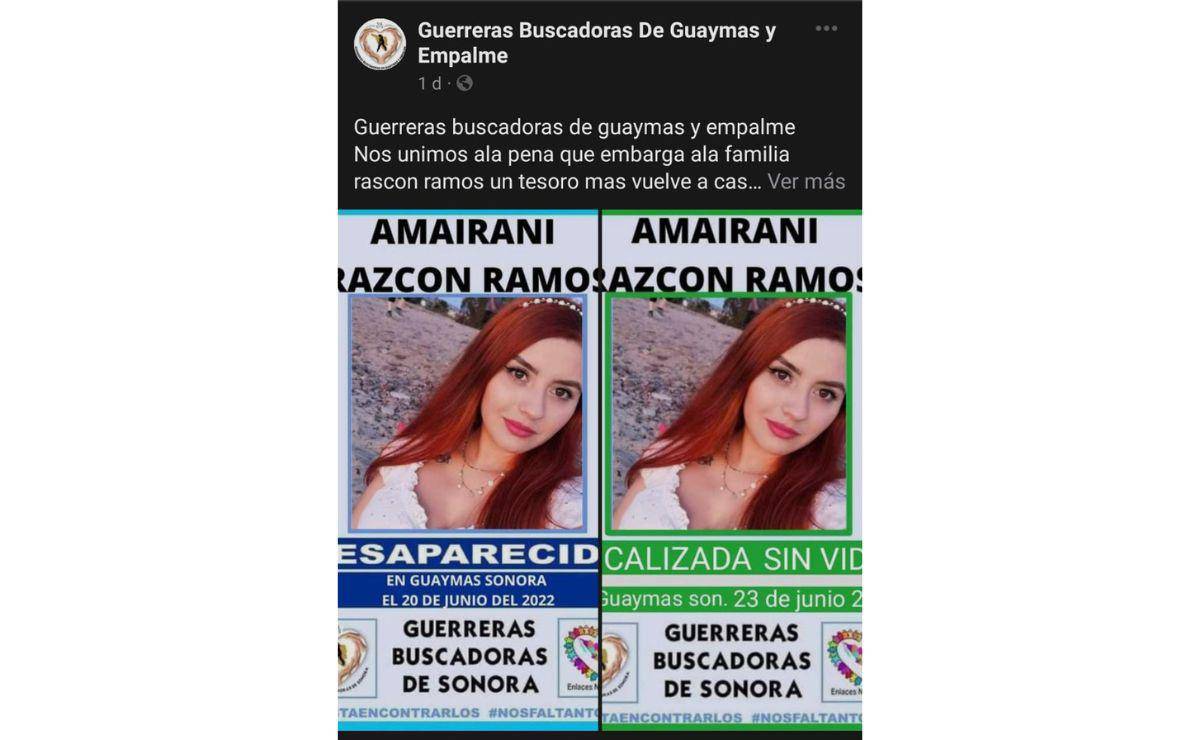
Task: Open the green Localizada sin vida poster
Action: [731, 470]
